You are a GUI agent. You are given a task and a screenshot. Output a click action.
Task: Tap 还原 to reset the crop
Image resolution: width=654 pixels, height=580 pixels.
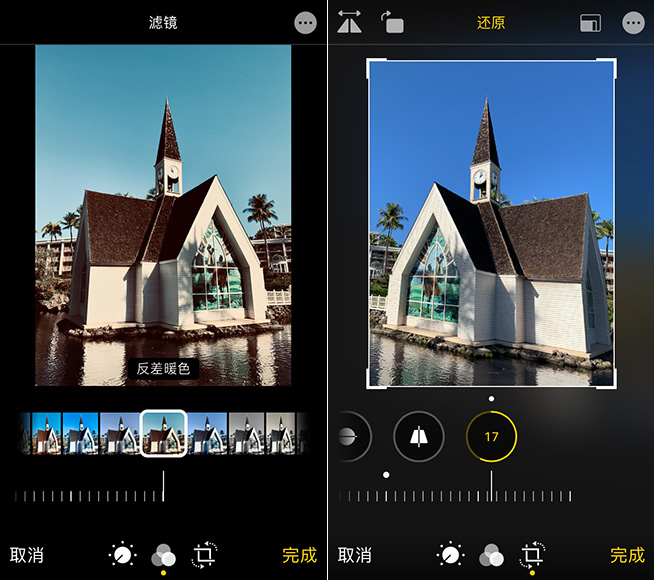(491, 22)
